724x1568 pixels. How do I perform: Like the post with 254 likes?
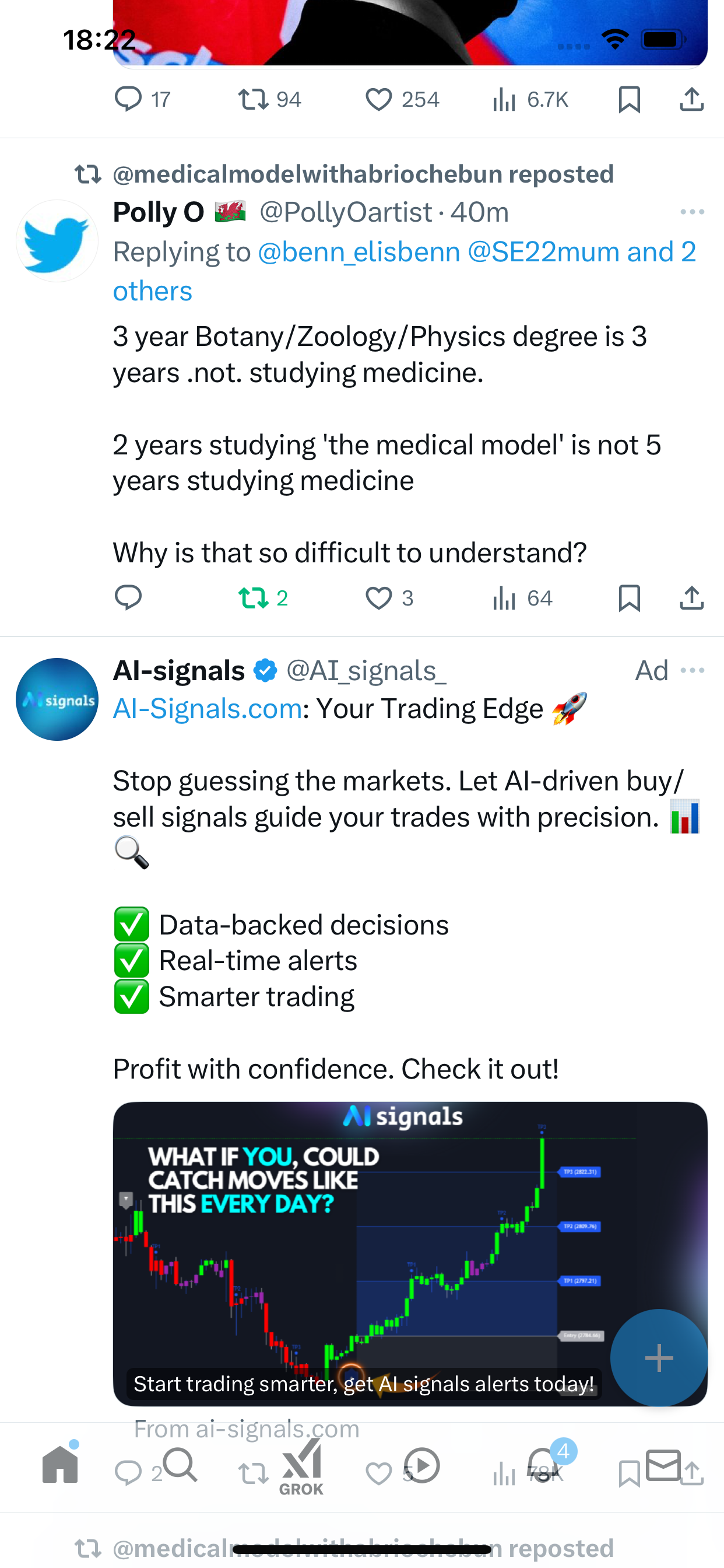pyautogui.click(x=402, y=99)
